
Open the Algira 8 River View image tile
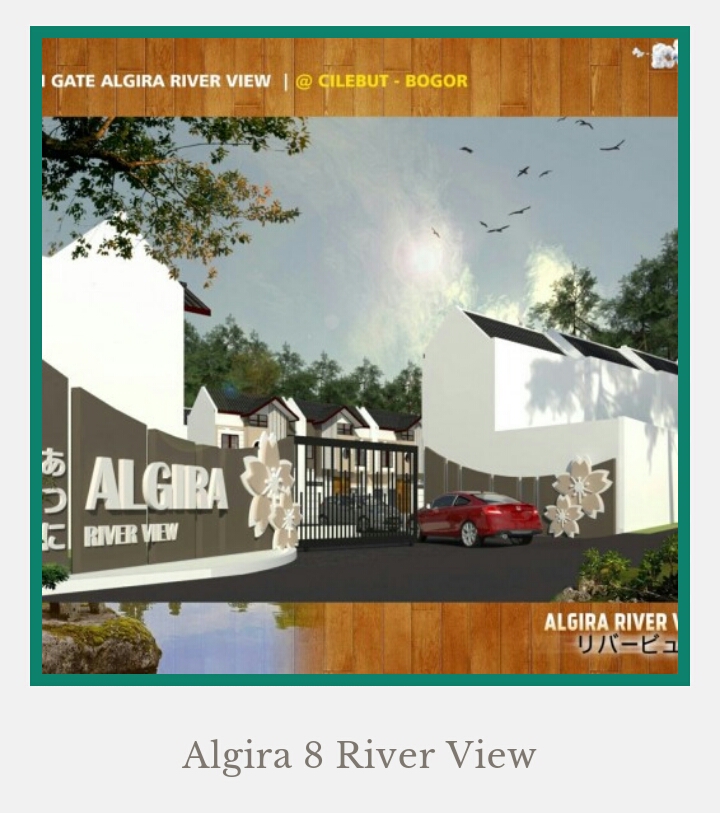click(x=360, y=356)
